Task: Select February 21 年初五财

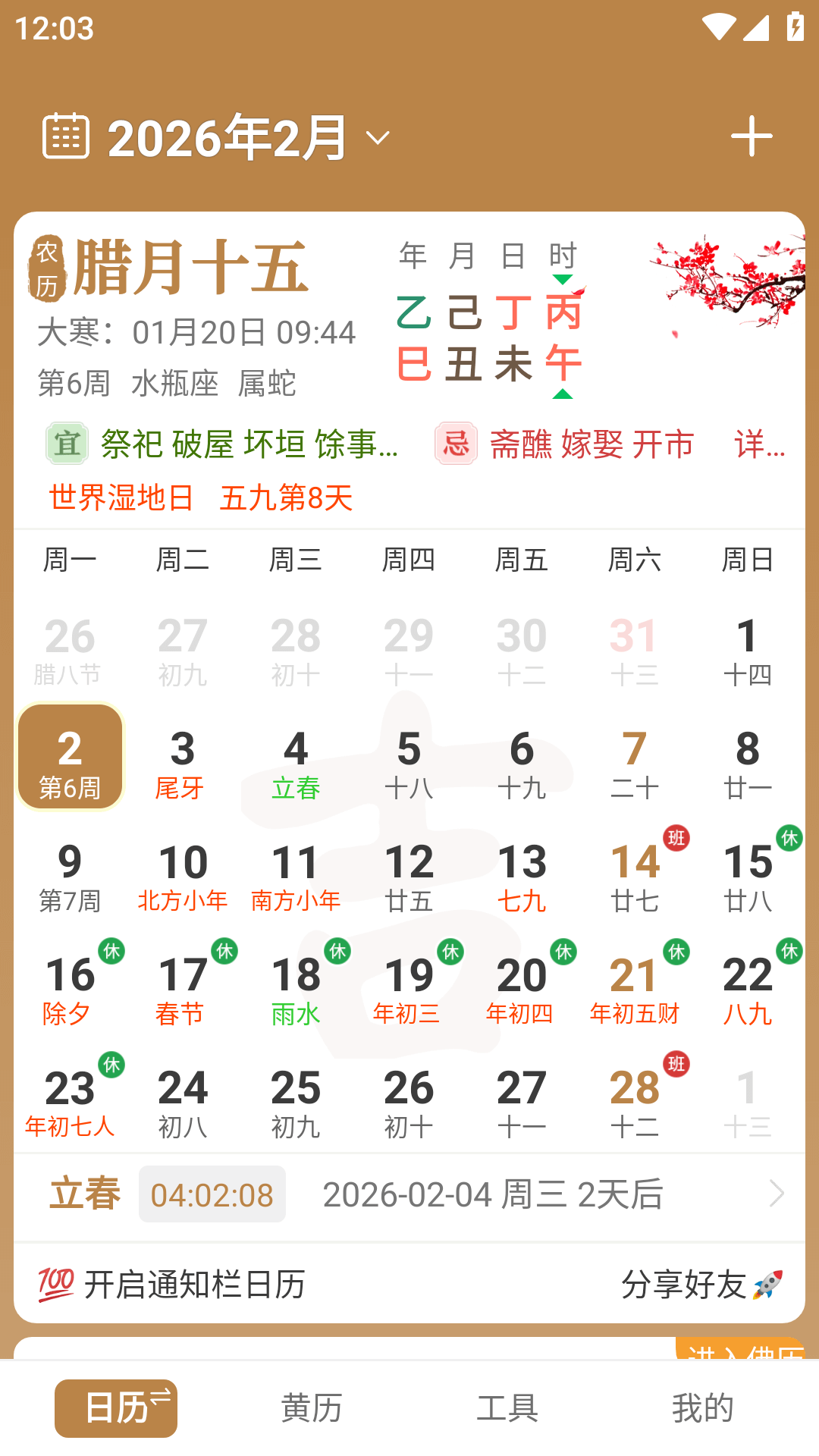Action: point(635,987)
